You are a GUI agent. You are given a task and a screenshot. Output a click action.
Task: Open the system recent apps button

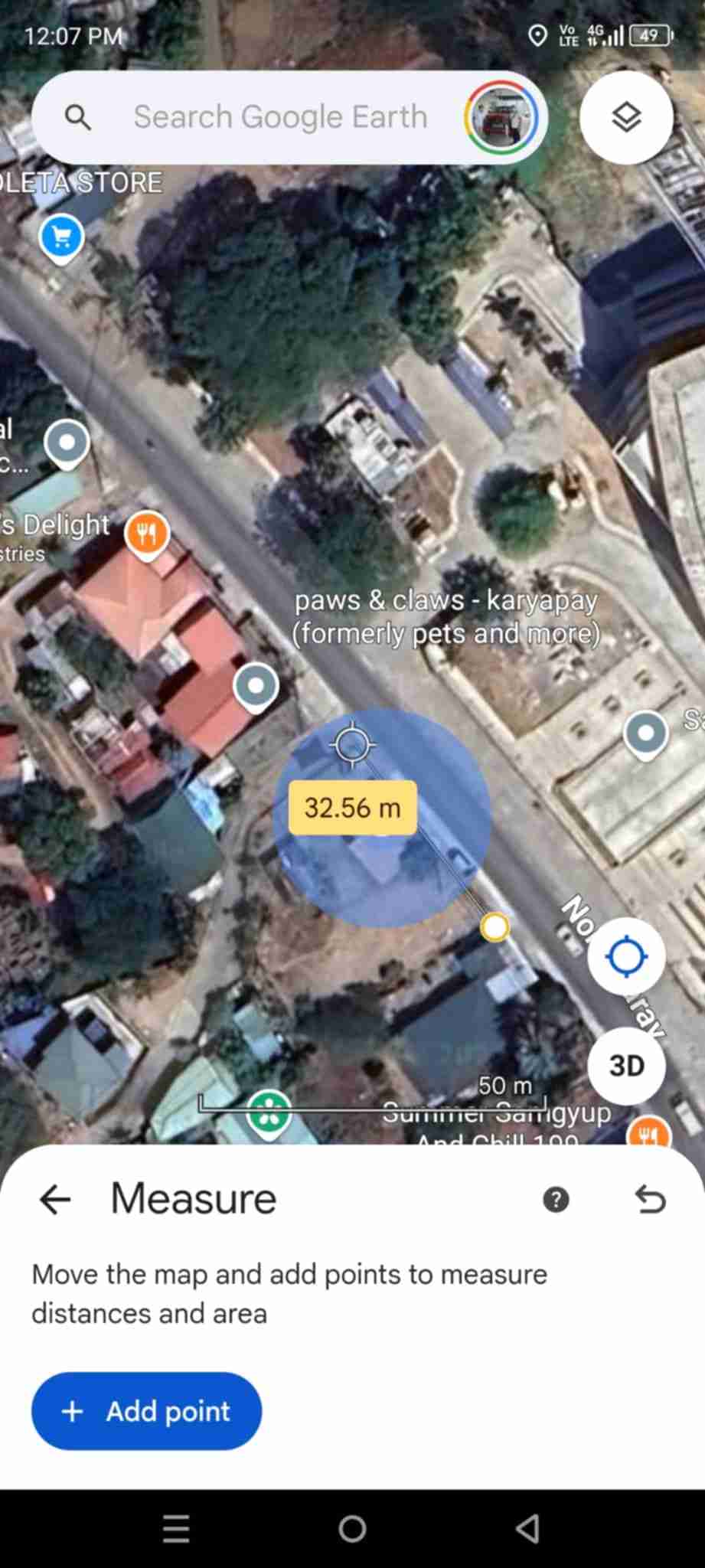[x=176, y=1529]
